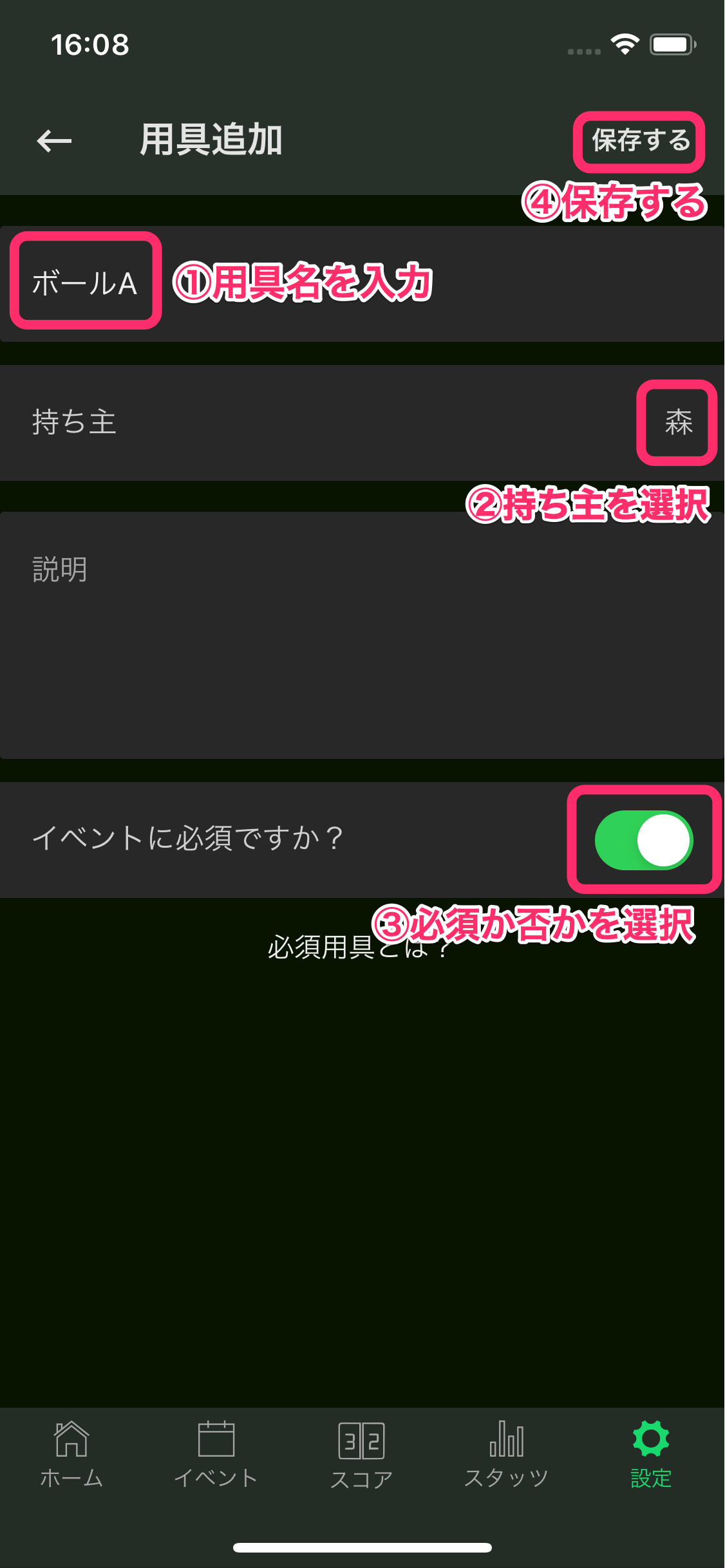Switch to the スタッツ tab
This screenshot has width=725, height=1568.
click(x=506, y=1455)
